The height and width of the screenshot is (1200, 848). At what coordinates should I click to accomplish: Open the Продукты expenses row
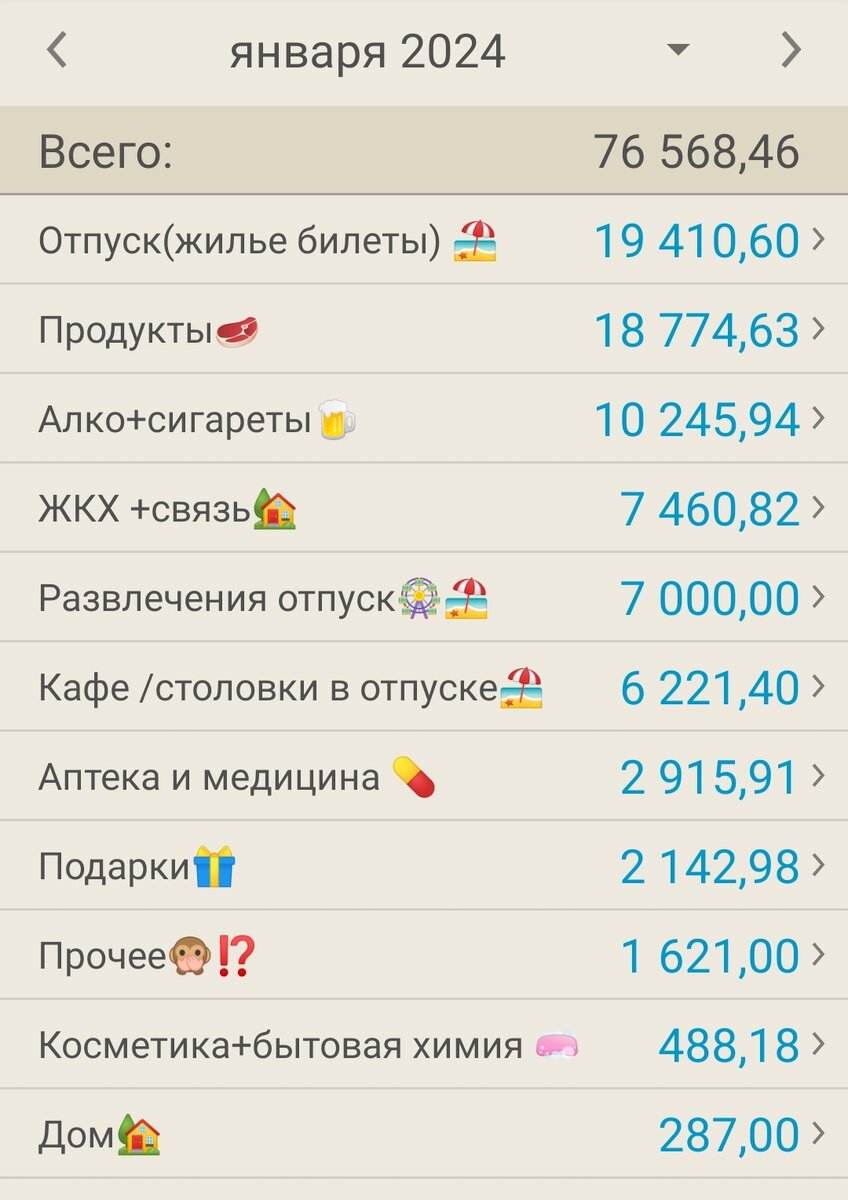click(x=424, y=330)
